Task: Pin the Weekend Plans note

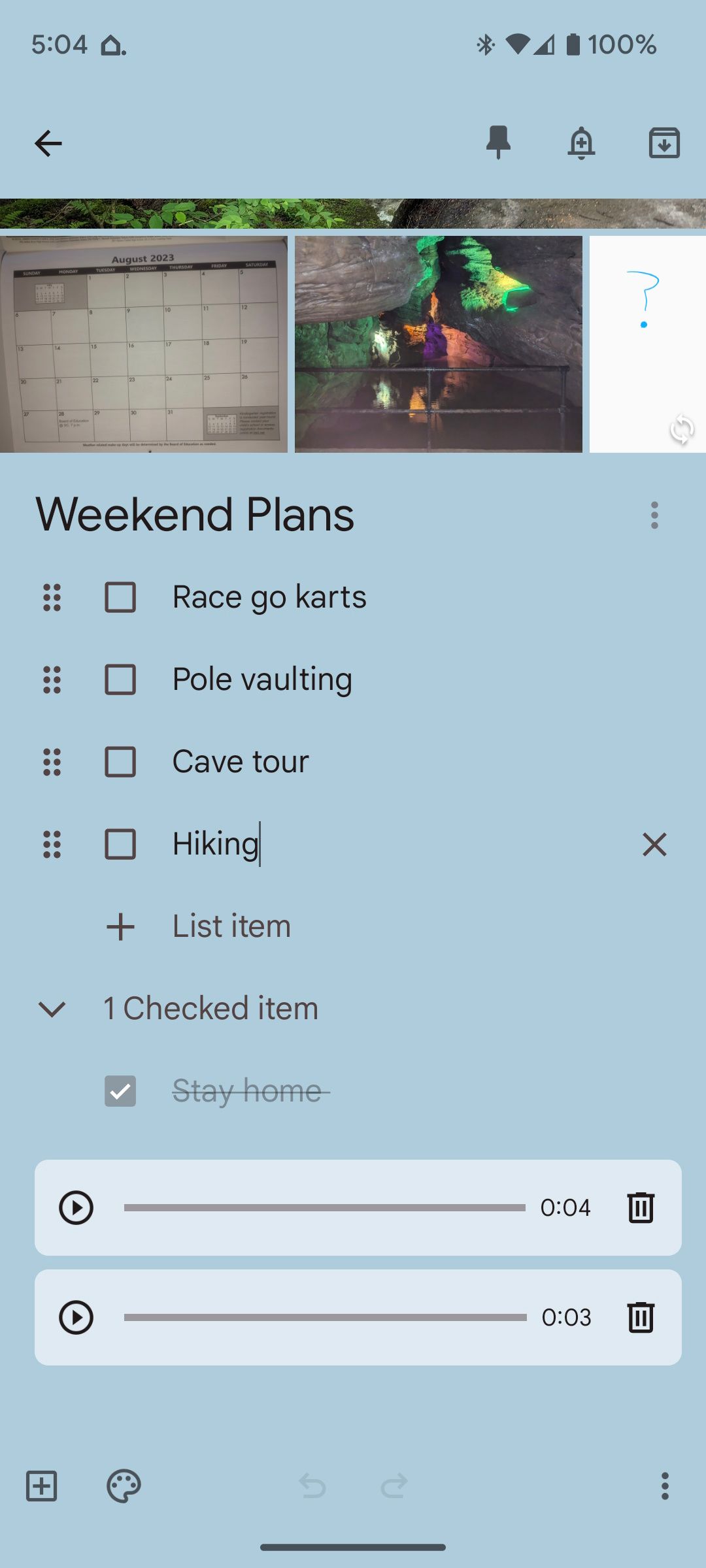Action: [499, 143]
